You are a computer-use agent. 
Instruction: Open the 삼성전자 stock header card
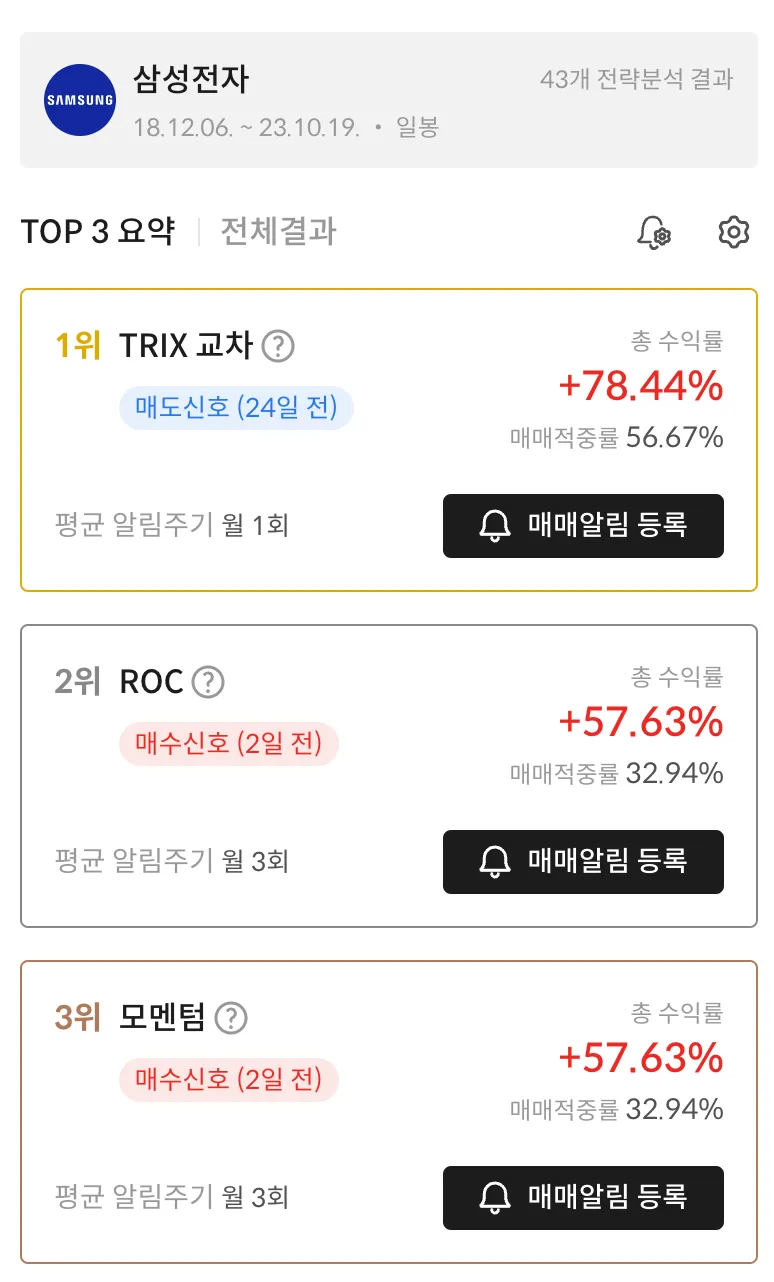coord(389,100)
